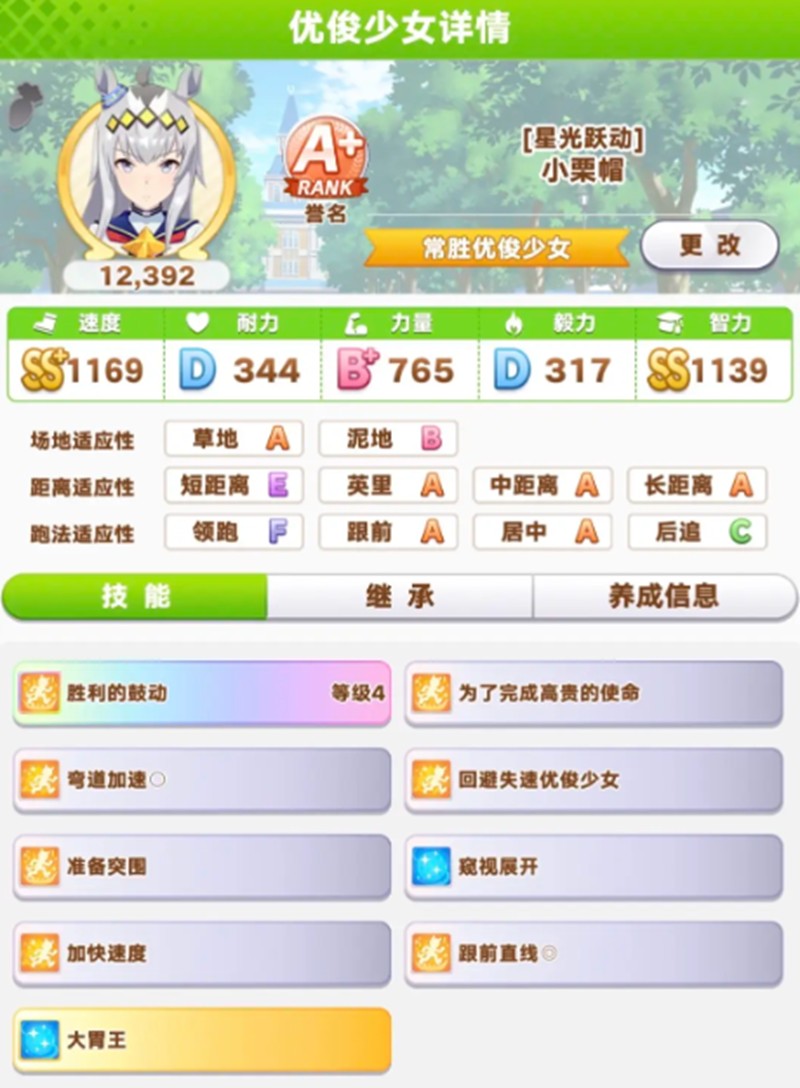Switch to the 继承 tab
Viewport: 800px width, 1088px height.
399,597
